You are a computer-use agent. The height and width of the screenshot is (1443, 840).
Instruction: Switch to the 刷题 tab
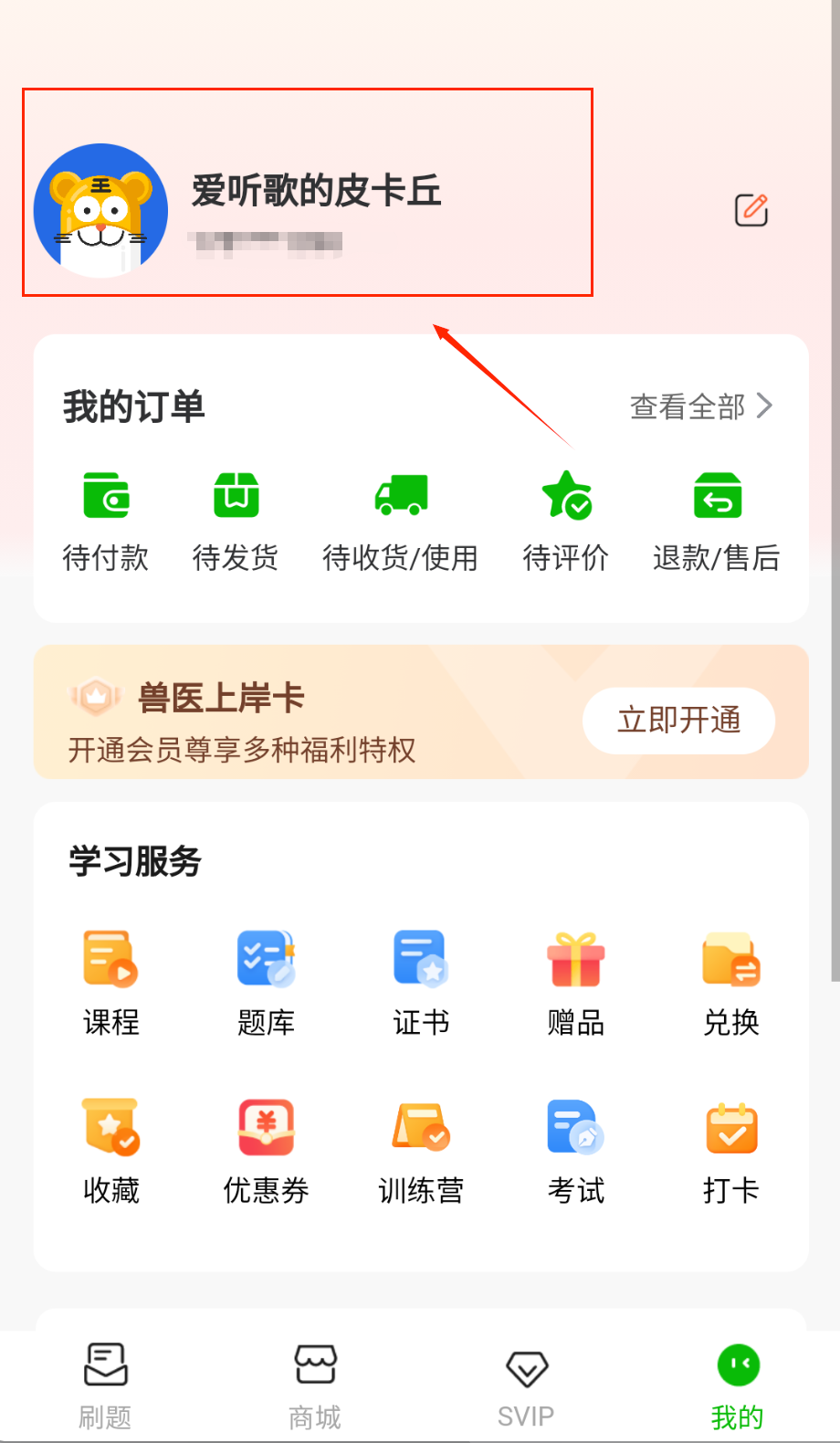[105, 1385]
